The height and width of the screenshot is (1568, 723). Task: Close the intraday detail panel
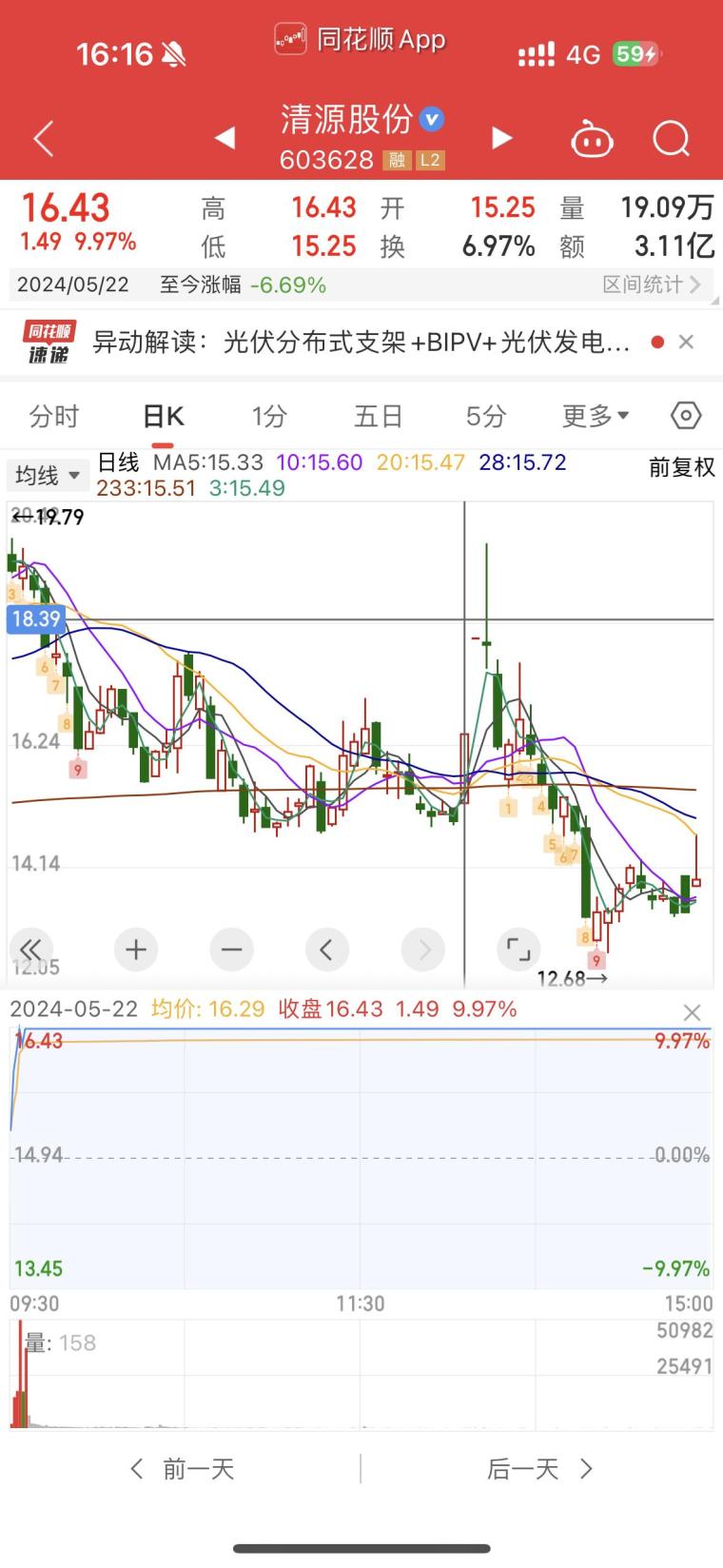[x=692, y=1012]
